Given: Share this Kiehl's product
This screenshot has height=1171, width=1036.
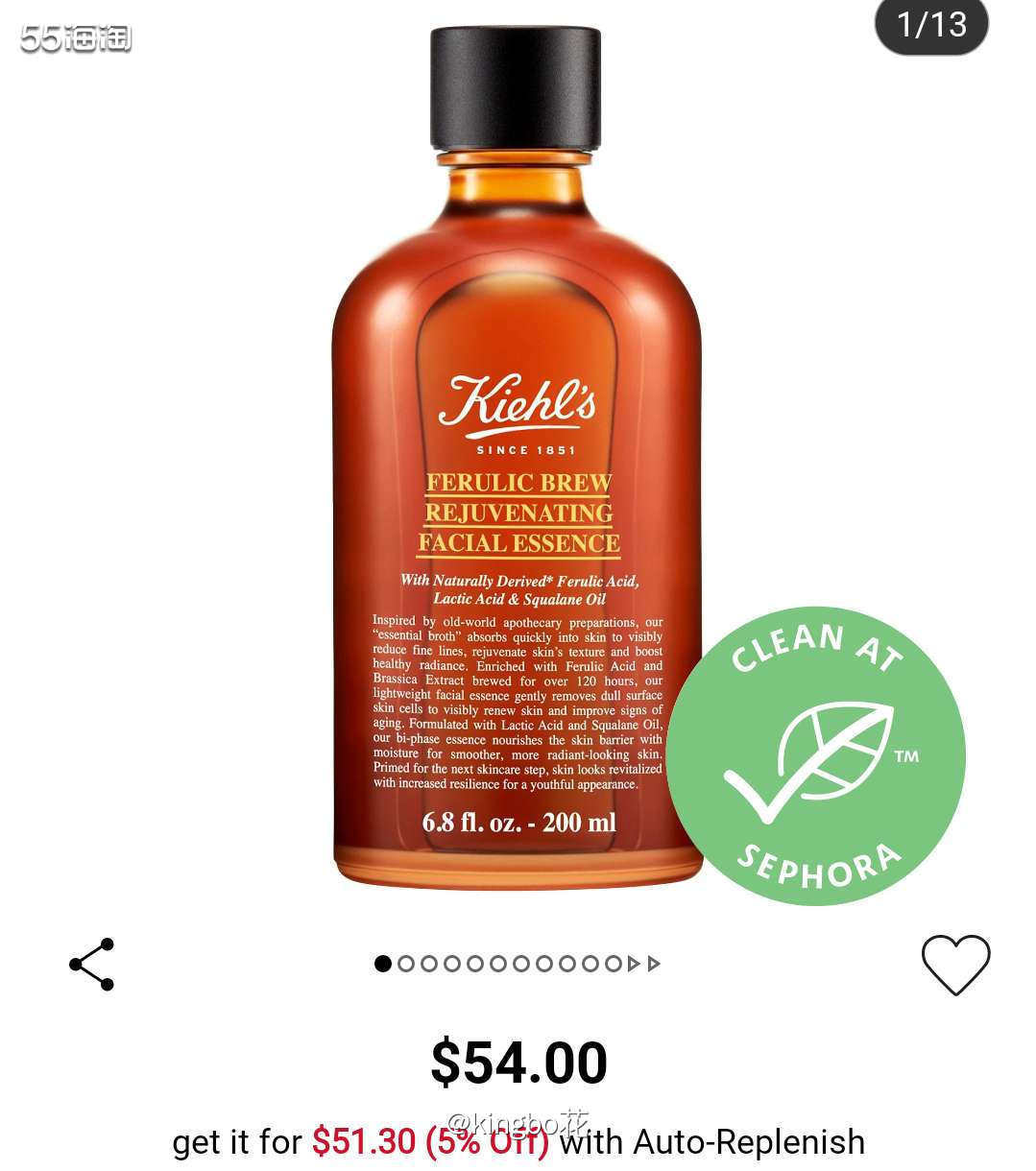Looking at the screenshot, I should click(x=92, y=964).
